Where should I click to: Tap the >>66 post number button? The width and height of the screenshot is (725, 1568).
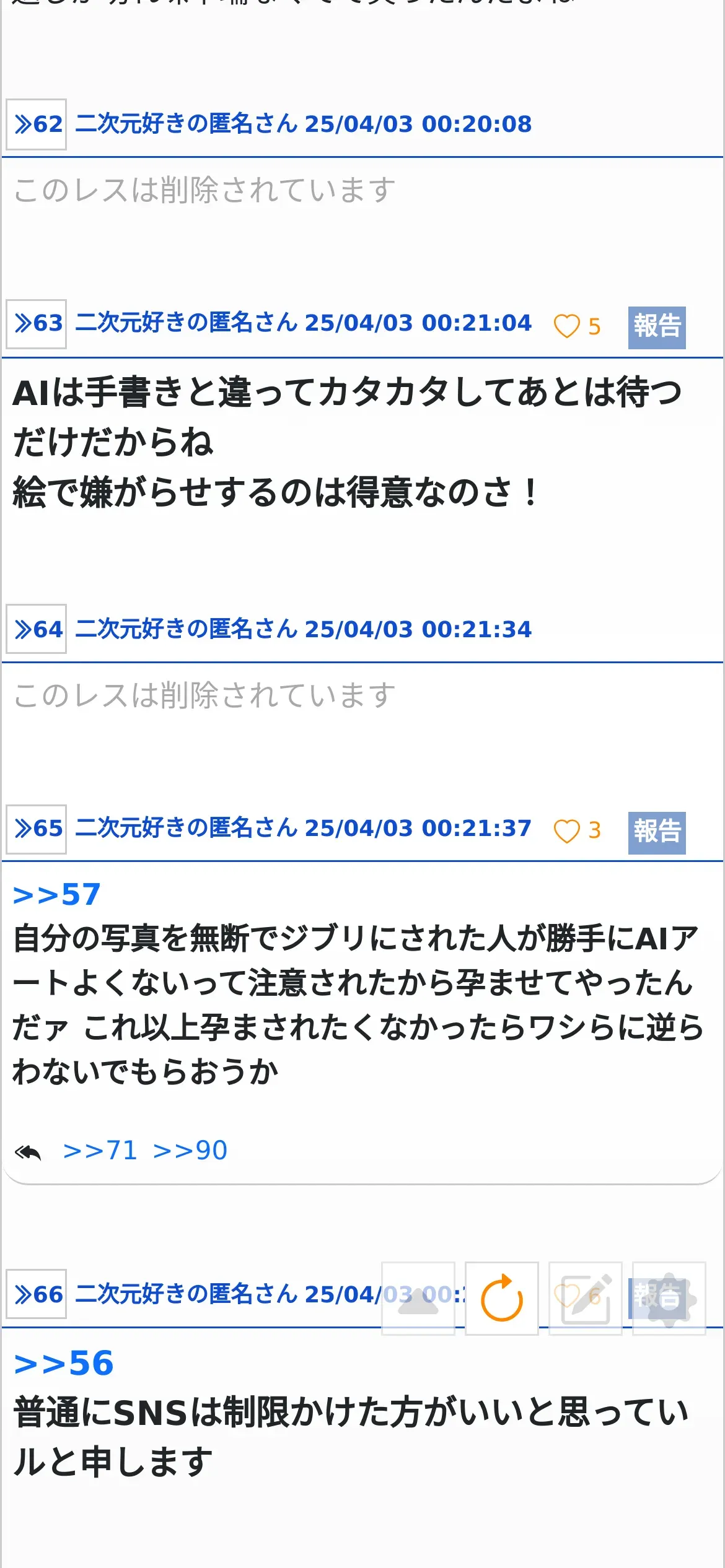(37, 1294)
